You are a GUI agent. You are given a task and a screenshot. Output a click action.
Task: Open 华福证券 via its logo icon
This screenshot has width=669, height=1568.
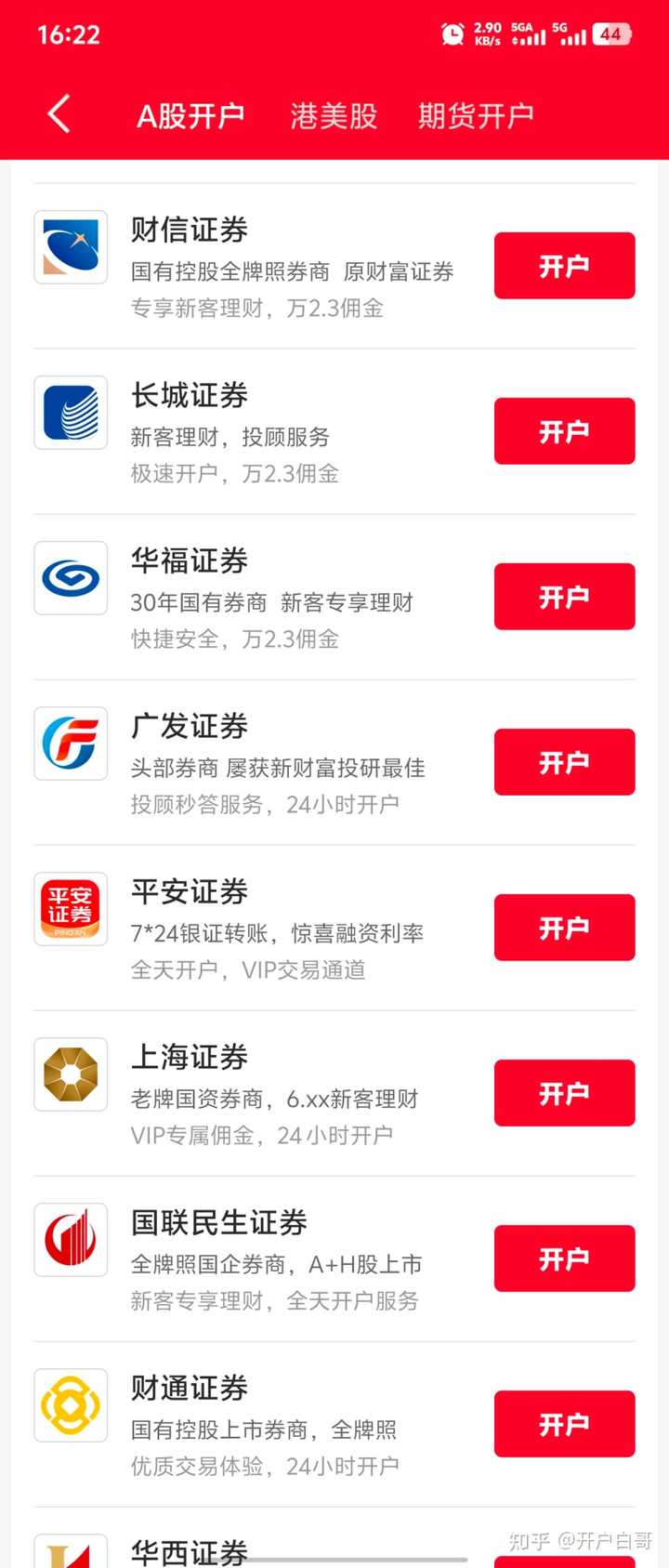point(70,578)
